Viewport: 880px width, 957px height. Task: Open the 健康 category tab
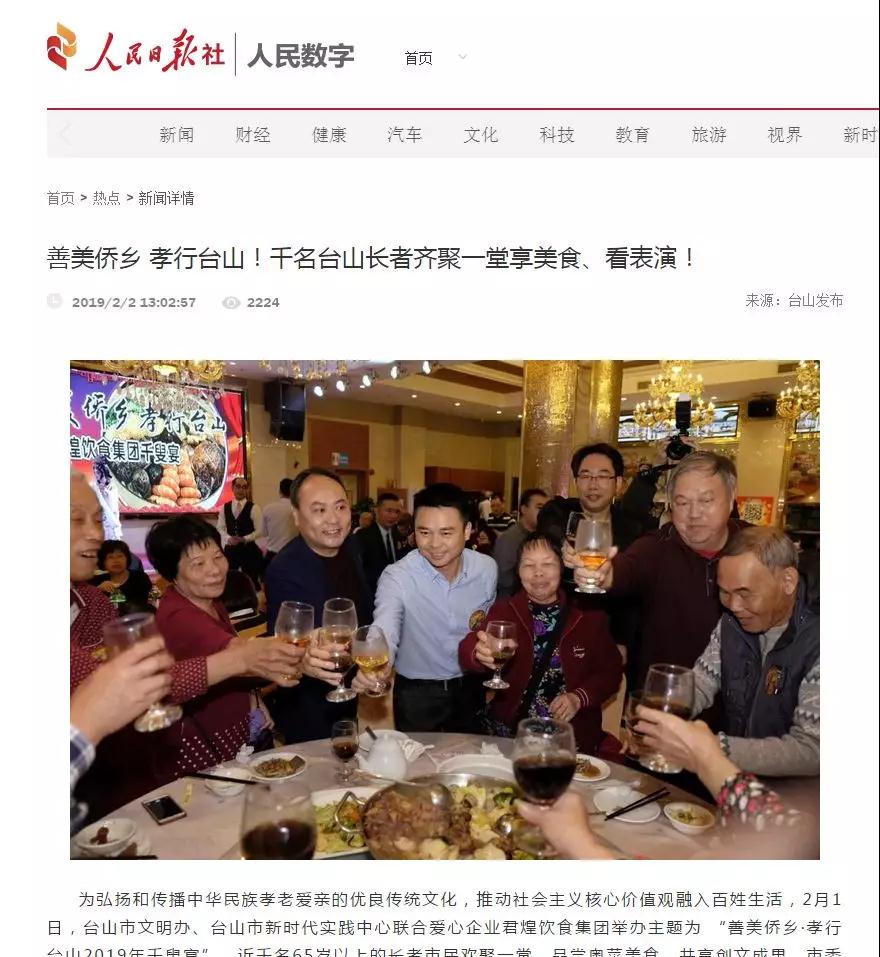point(329,135)
